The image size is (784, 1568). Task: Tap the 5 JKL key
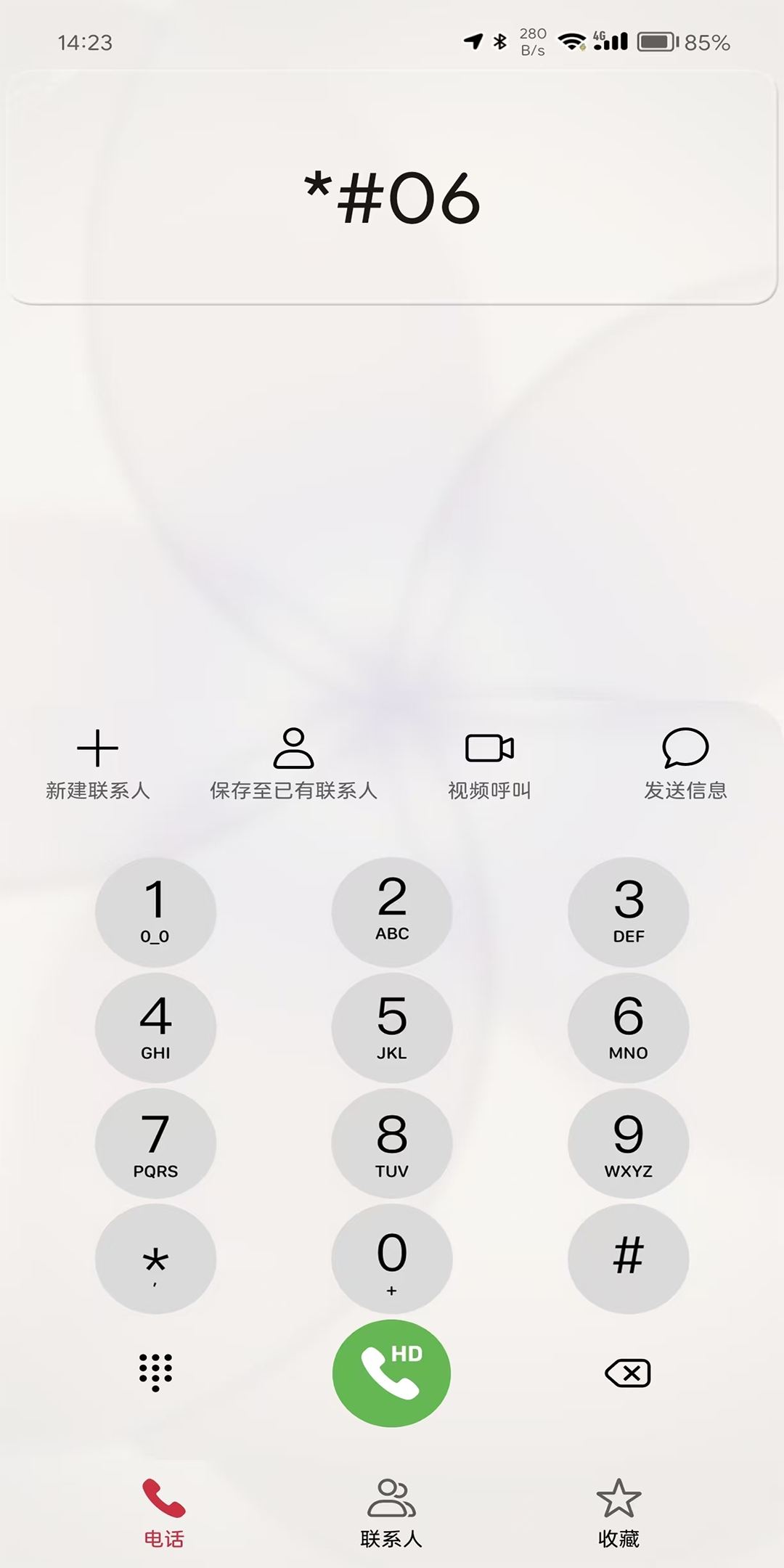[392, 1028]
